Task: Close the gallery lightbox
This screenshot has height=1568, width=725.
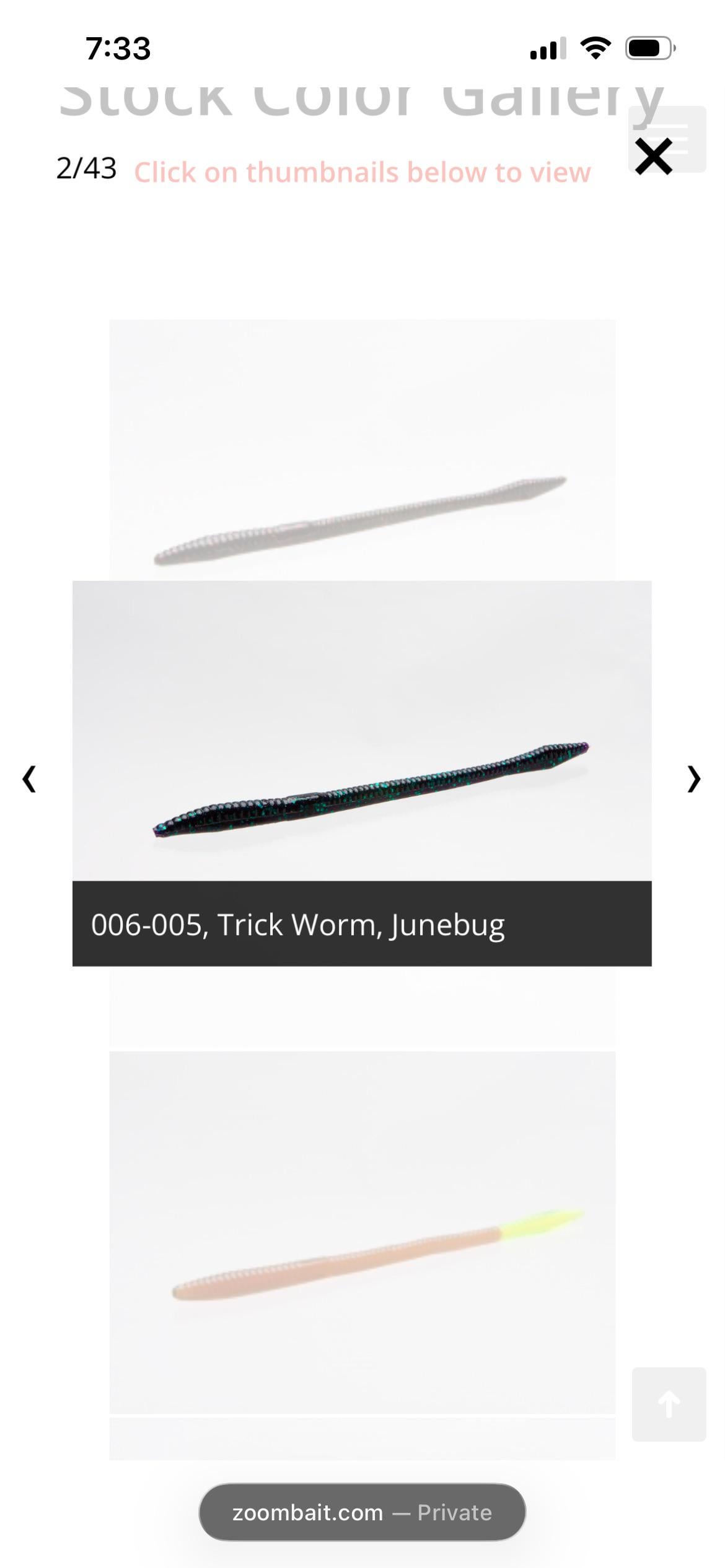Action: click(x=654, y=156)
